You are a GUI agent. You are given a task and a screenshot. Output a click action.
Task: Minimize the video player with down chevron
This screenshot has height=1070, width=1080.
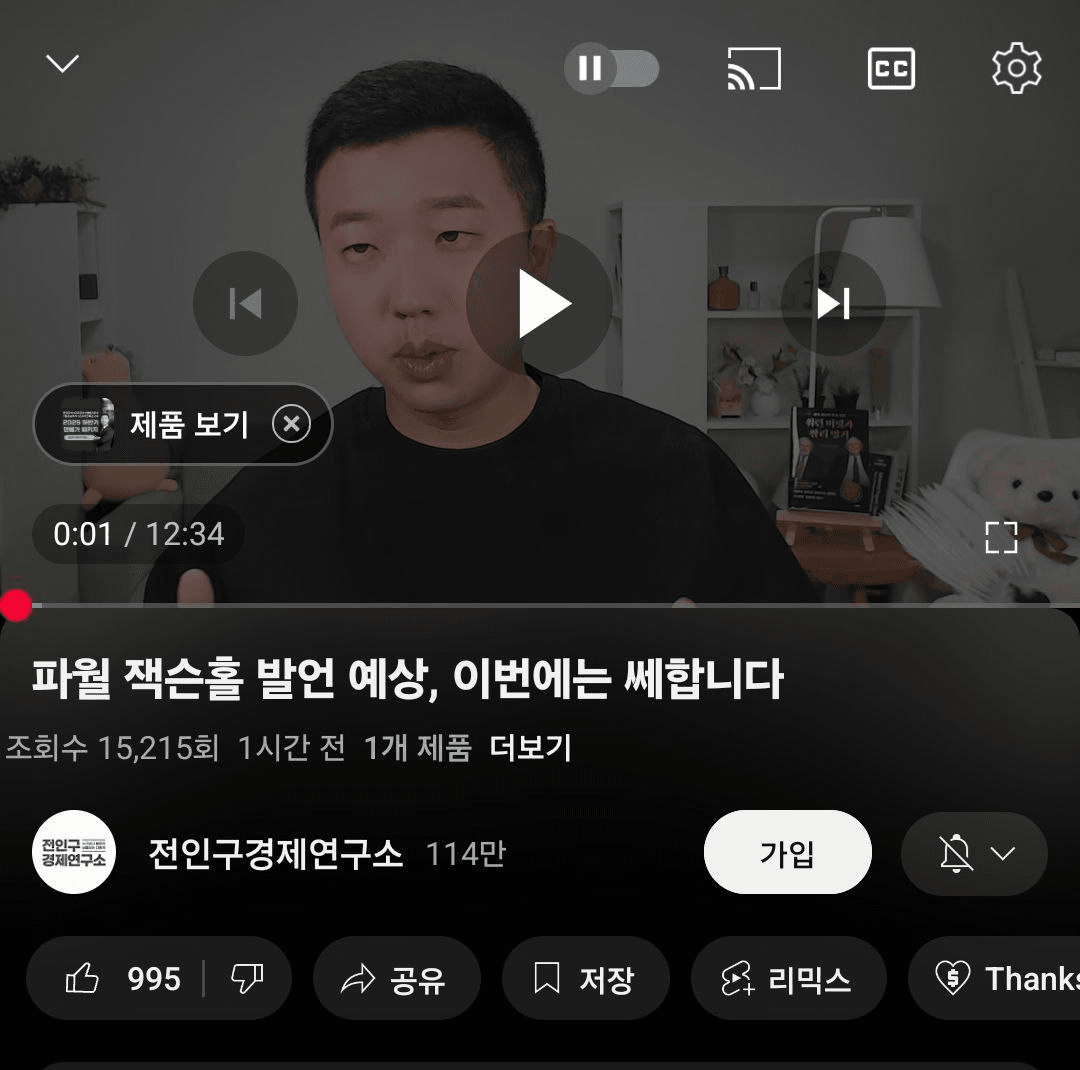coord(62,65)
